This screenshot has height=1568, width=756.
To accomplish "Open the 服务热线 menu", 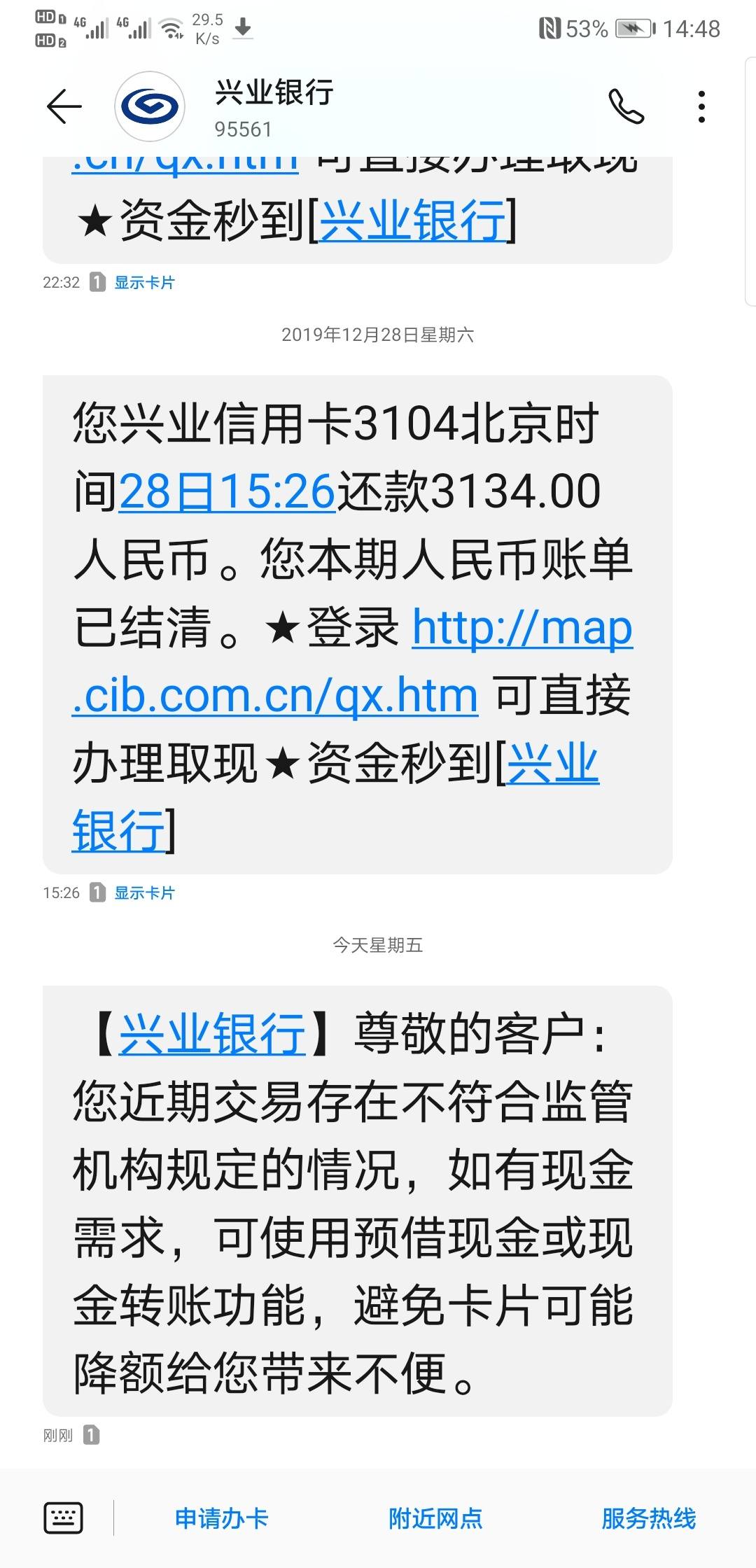I will pos(649,1518).
